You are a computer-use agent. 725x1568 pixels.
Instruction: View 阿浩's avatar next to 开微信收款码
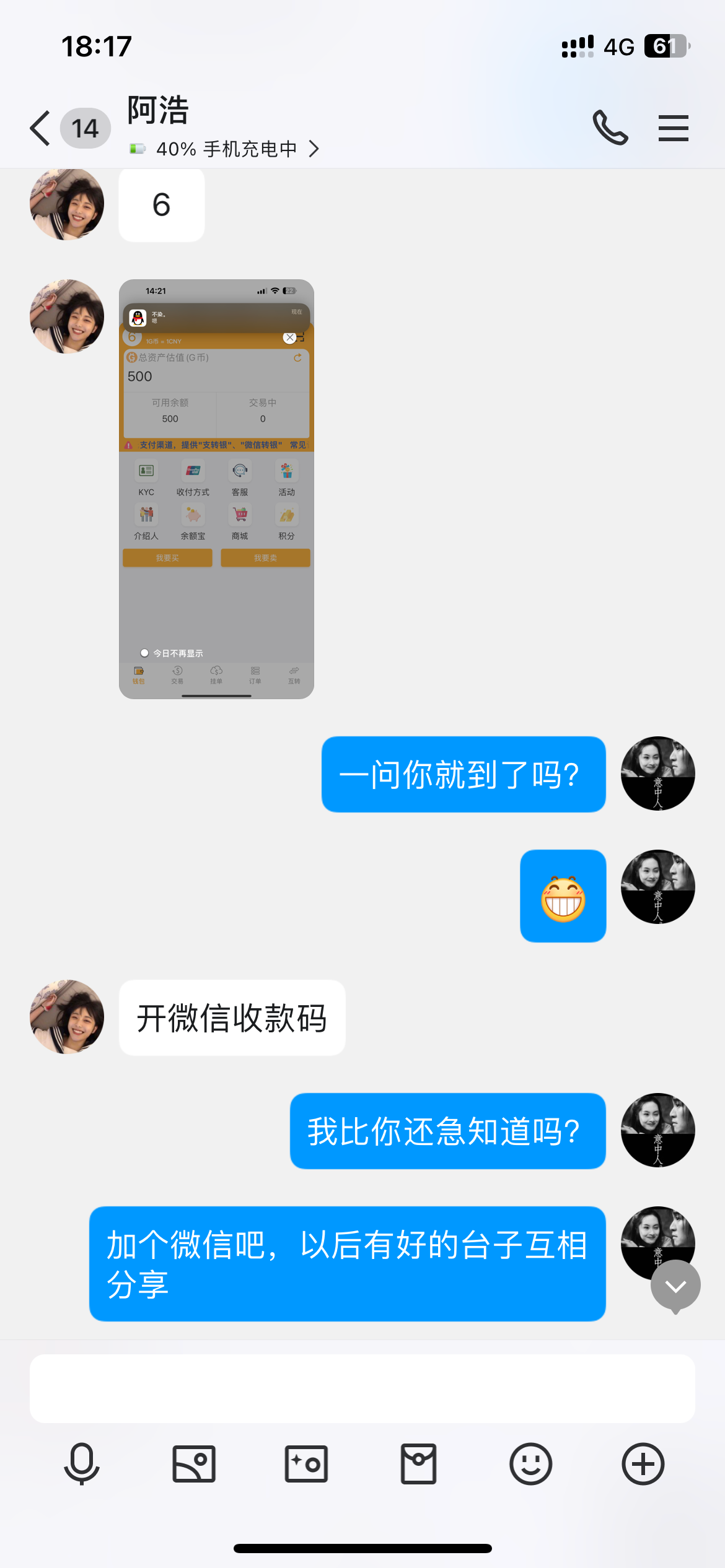click(x=67, y=1017)
